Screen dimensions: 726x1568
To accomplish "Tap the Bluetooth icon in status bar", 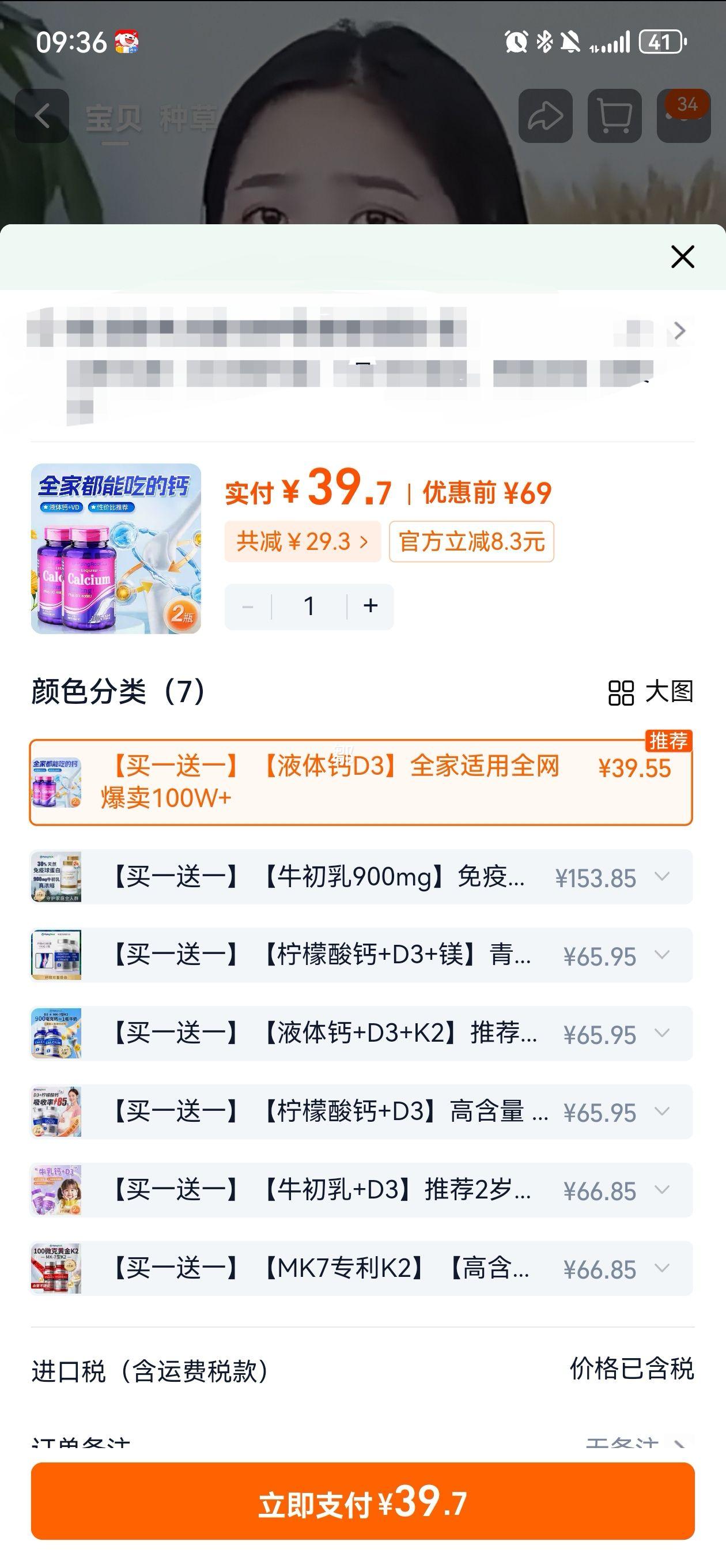I will pyautogui.click(x=543, y=42).
